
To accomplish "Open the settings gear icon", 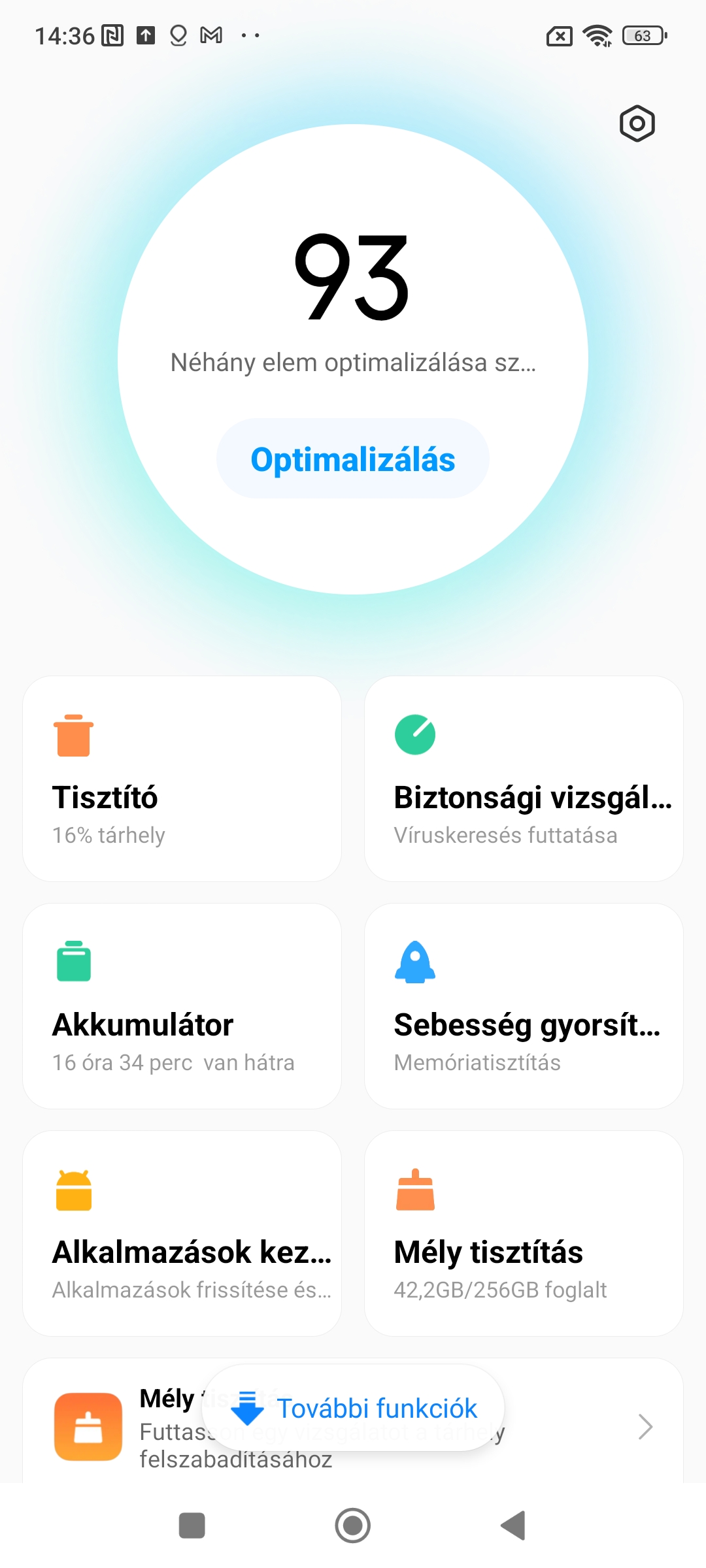I will [637, 123].
